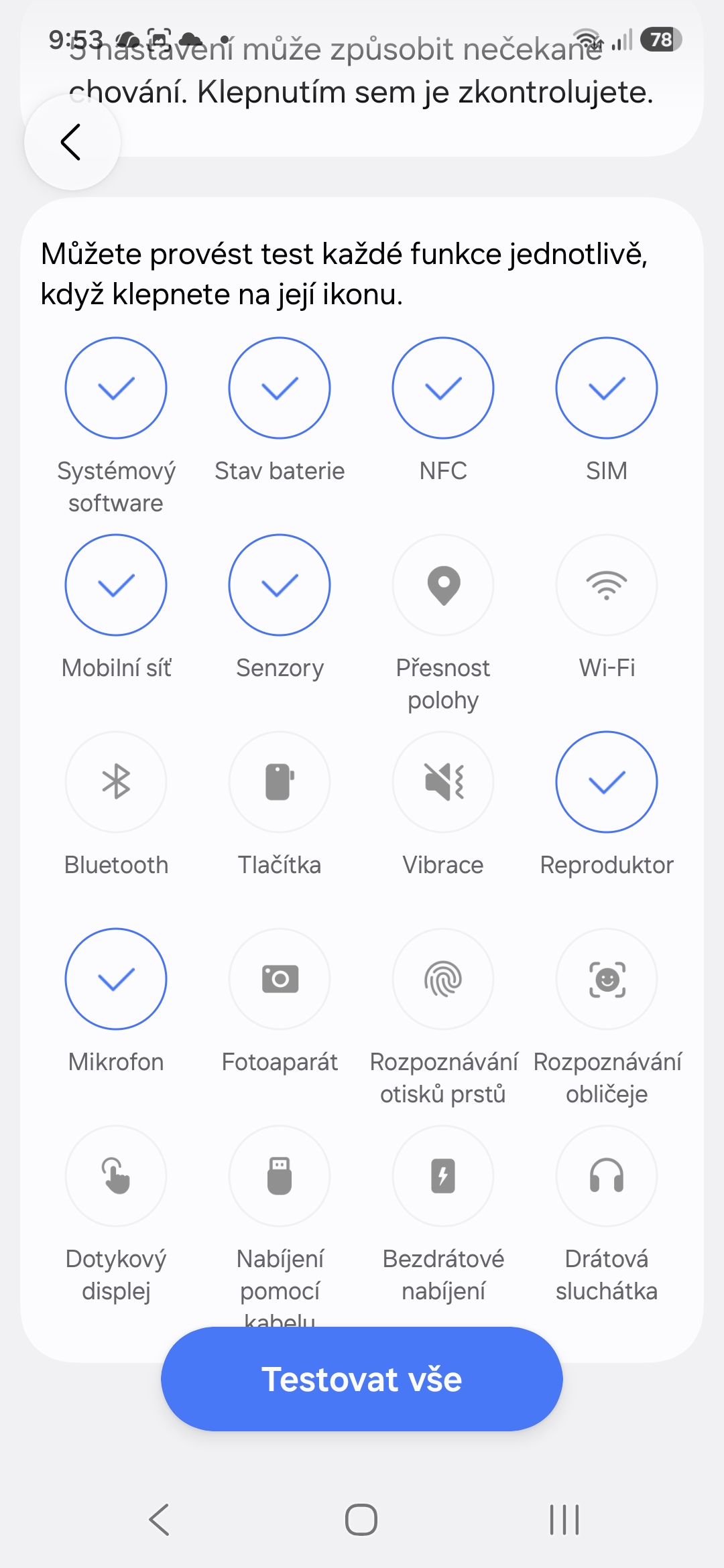724x1568 pixels.
Task: Test Vibrace vibration function
Action: coord(443,782)
